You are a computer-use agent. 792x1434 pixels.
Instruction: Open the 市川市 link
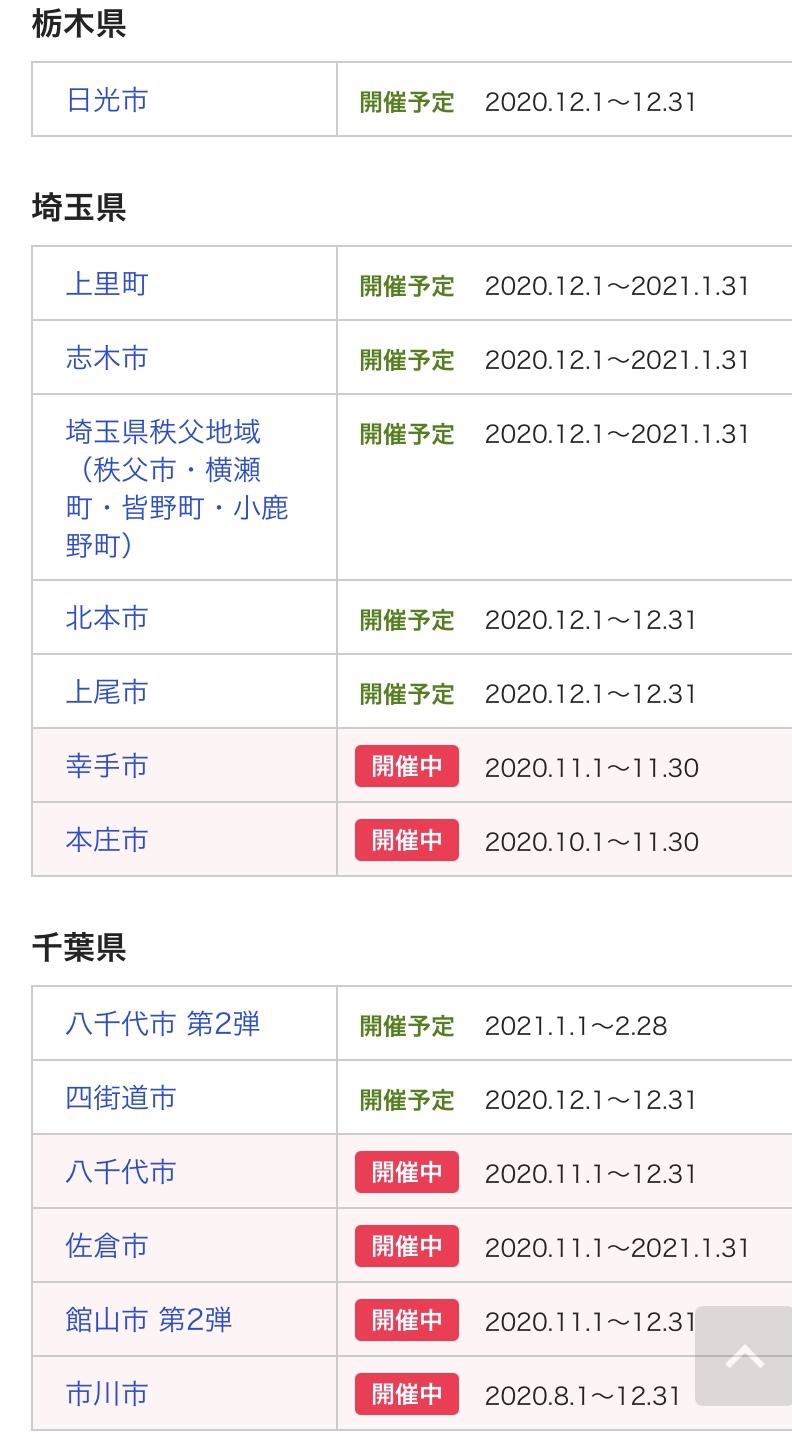tap(107, 1394)
